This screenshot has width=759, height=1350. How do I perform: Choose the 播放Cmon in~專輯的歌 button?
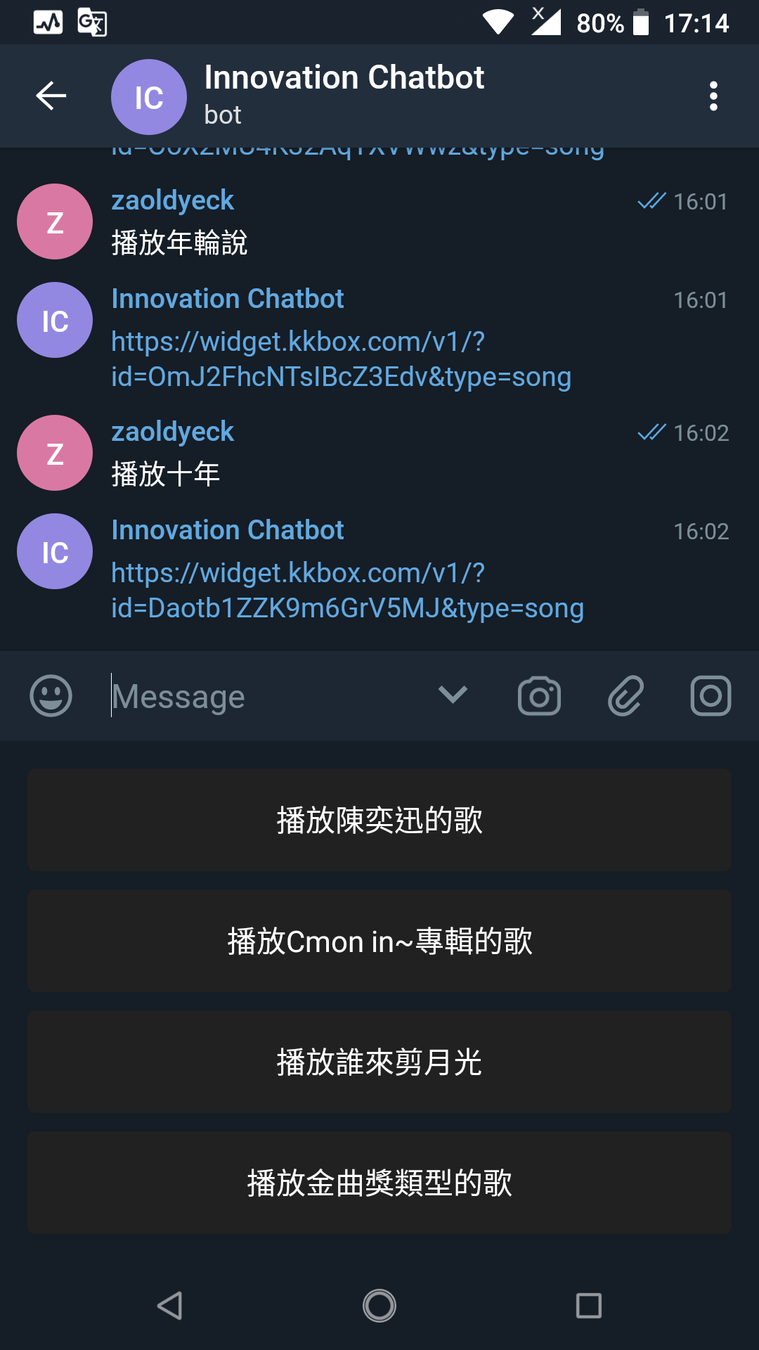click(x=379, y=941)
